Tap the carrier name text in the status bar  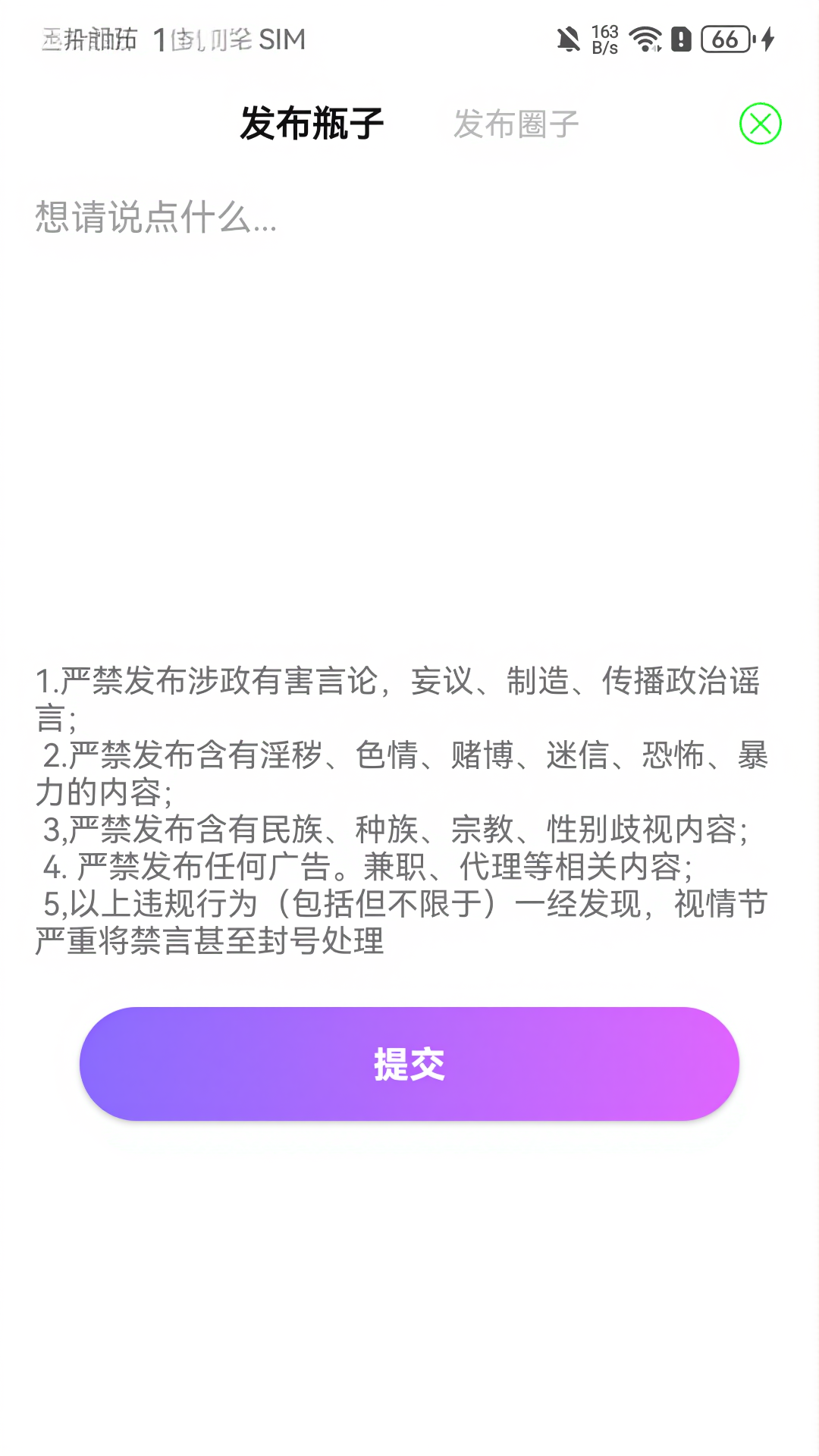coord(87,39)
